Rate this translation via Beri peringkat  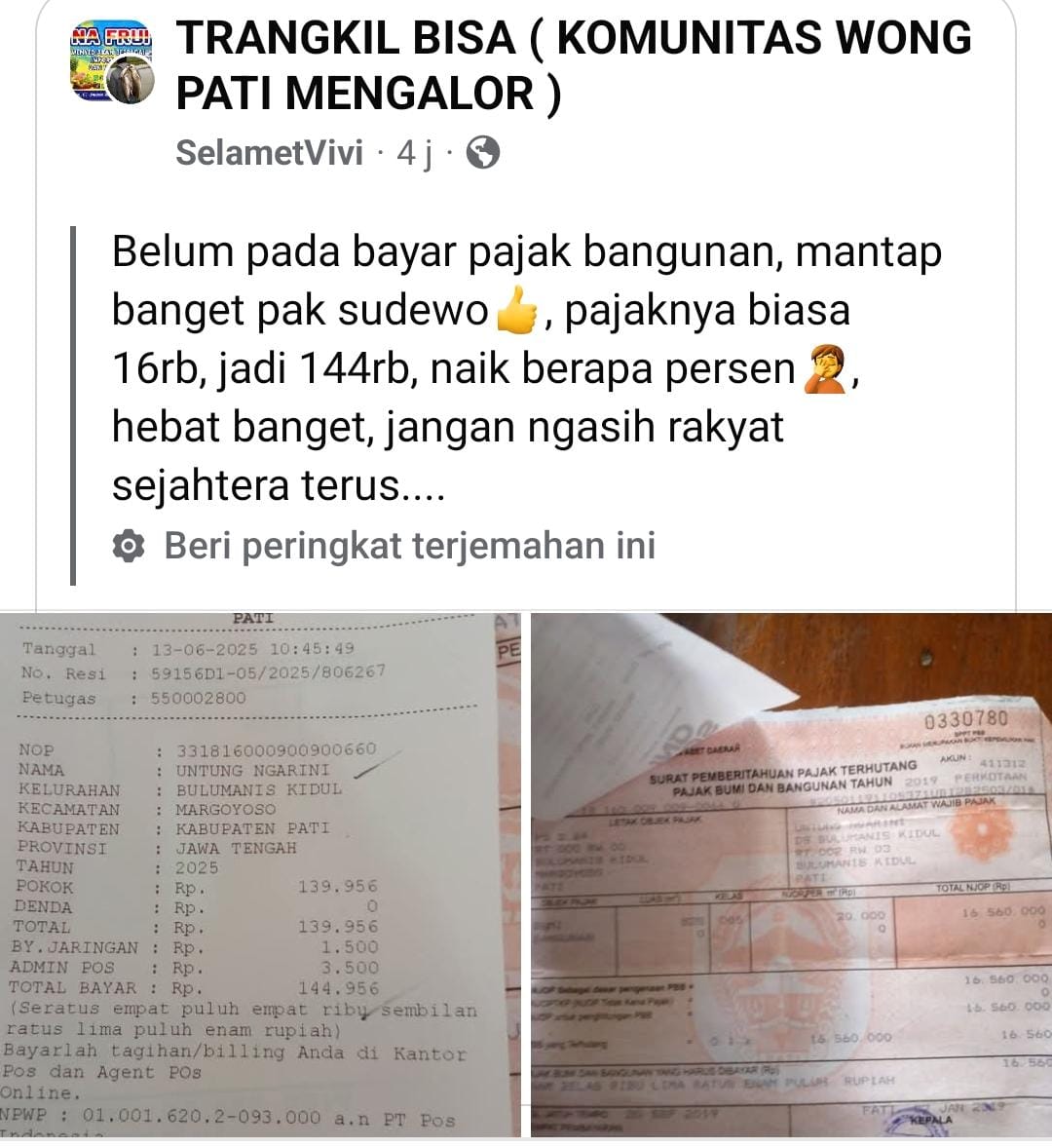pyautogui.click(x=409, y=546)
